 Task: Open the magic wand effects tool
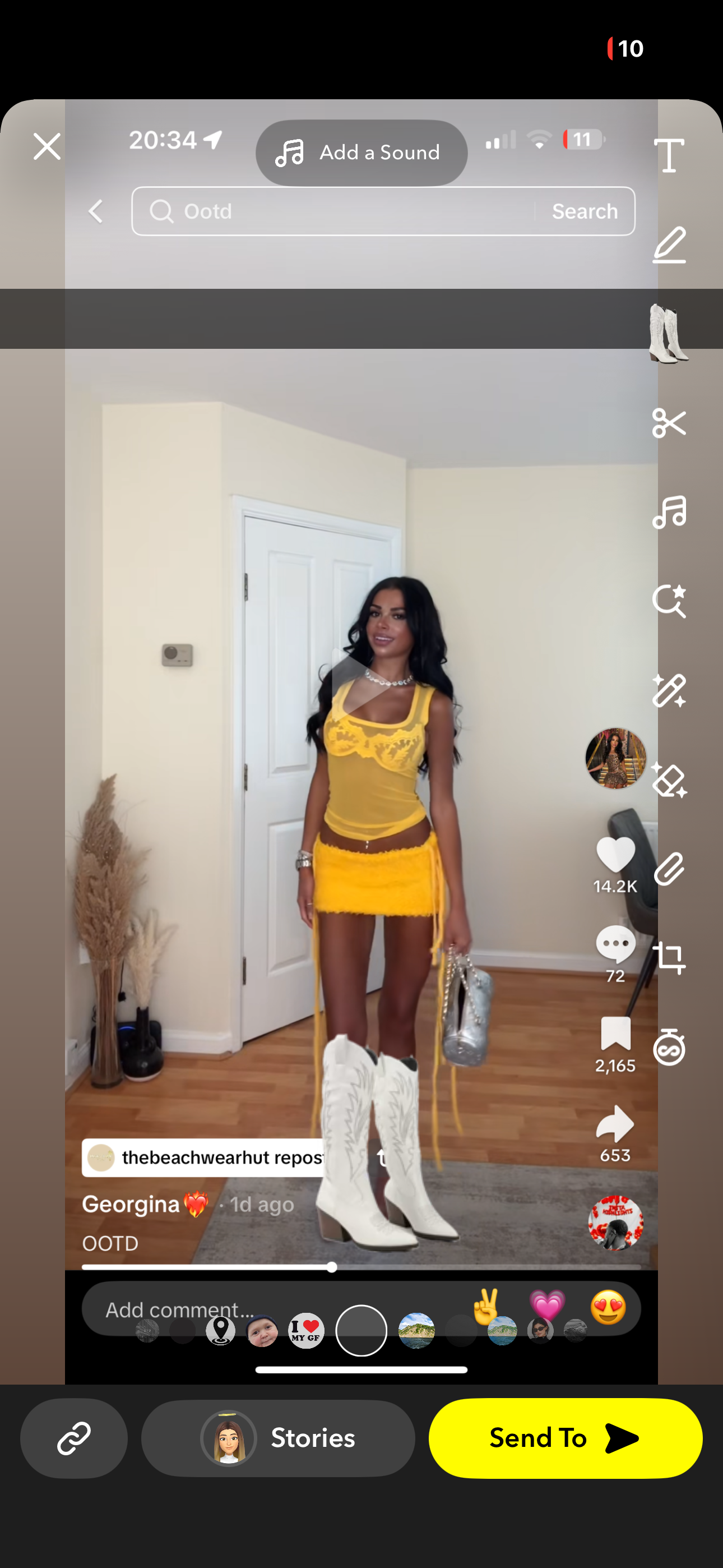pyautogui.click(x=669, y=690)
